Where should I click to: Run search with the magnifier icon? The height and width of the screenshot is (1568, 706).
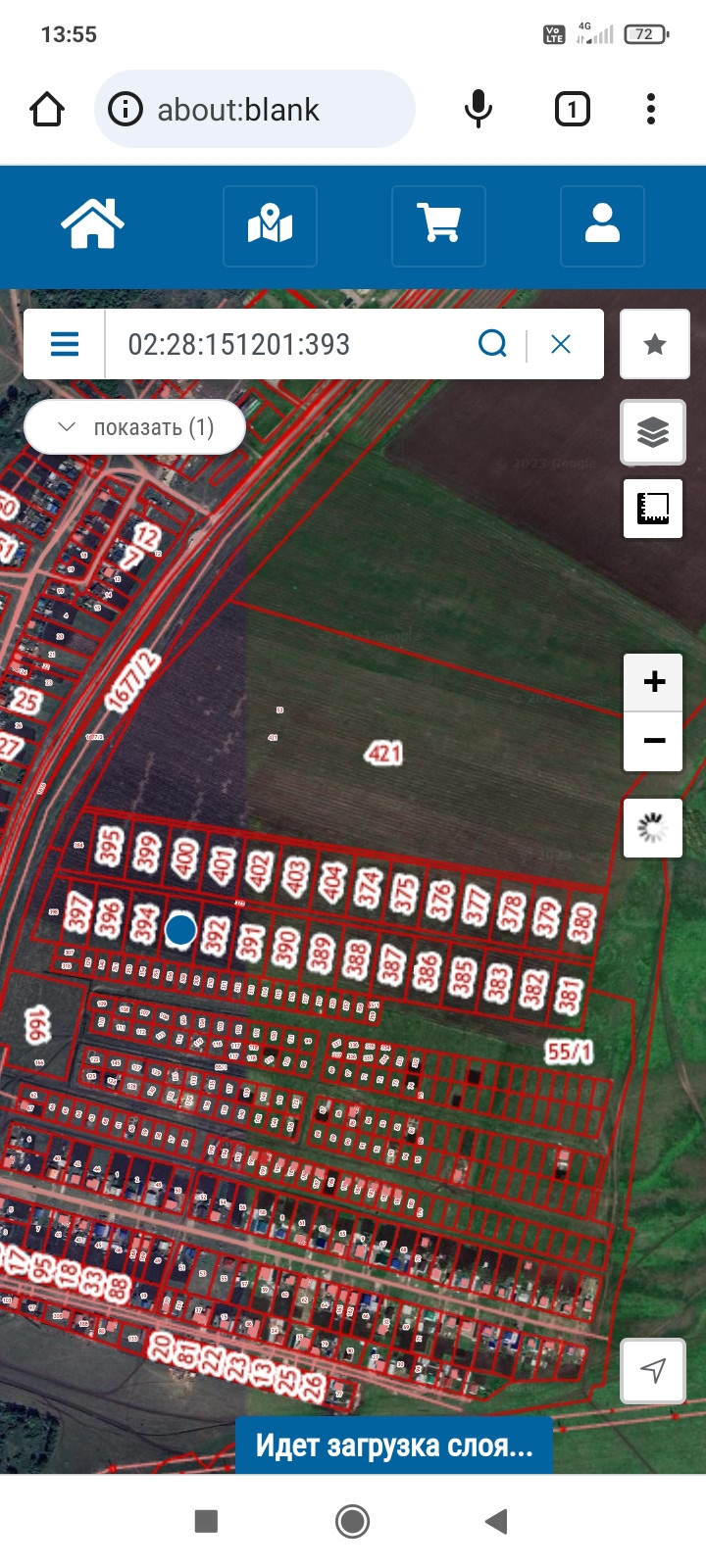(x=492, y=344)
